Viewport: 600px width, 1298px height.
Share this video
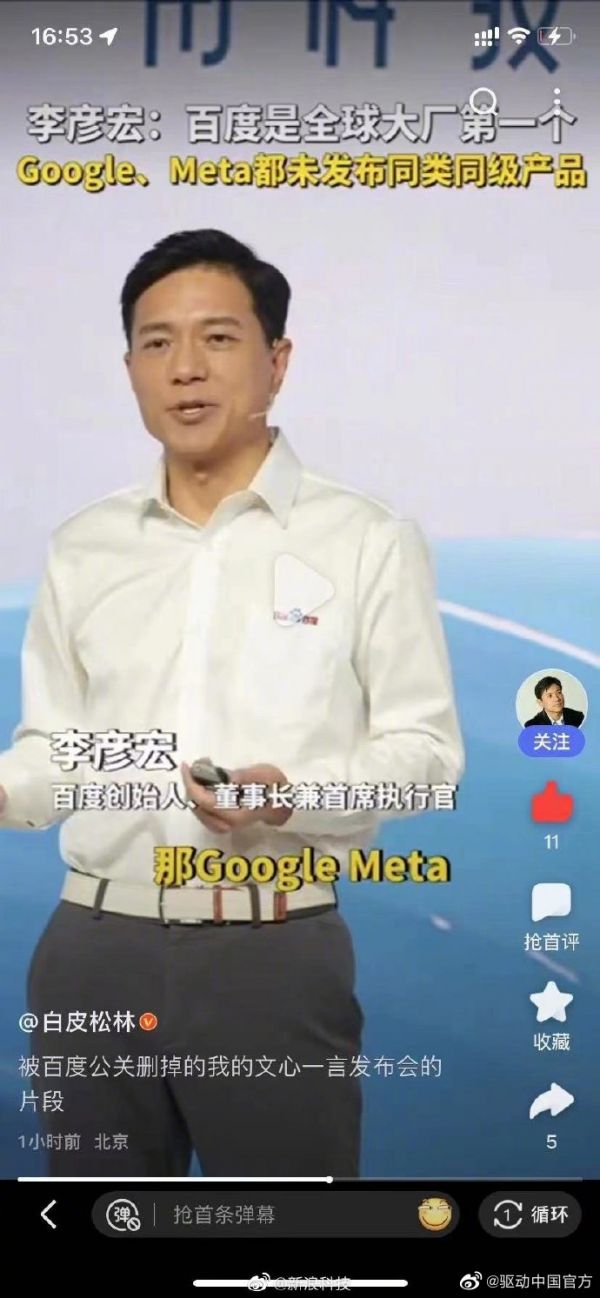pos(551,1103)
